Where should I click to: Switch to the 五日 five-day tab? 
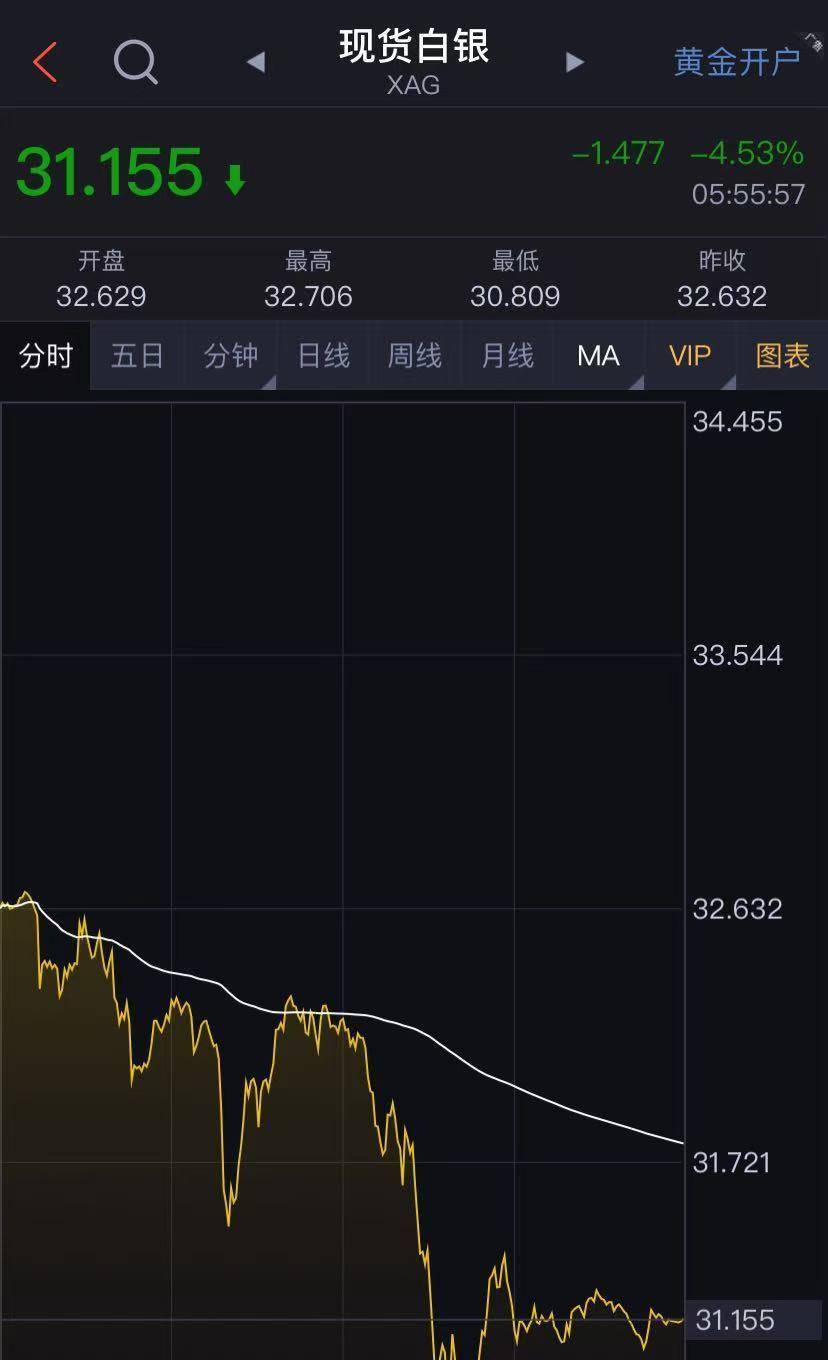pyautogui.click(x=137, y=355)
